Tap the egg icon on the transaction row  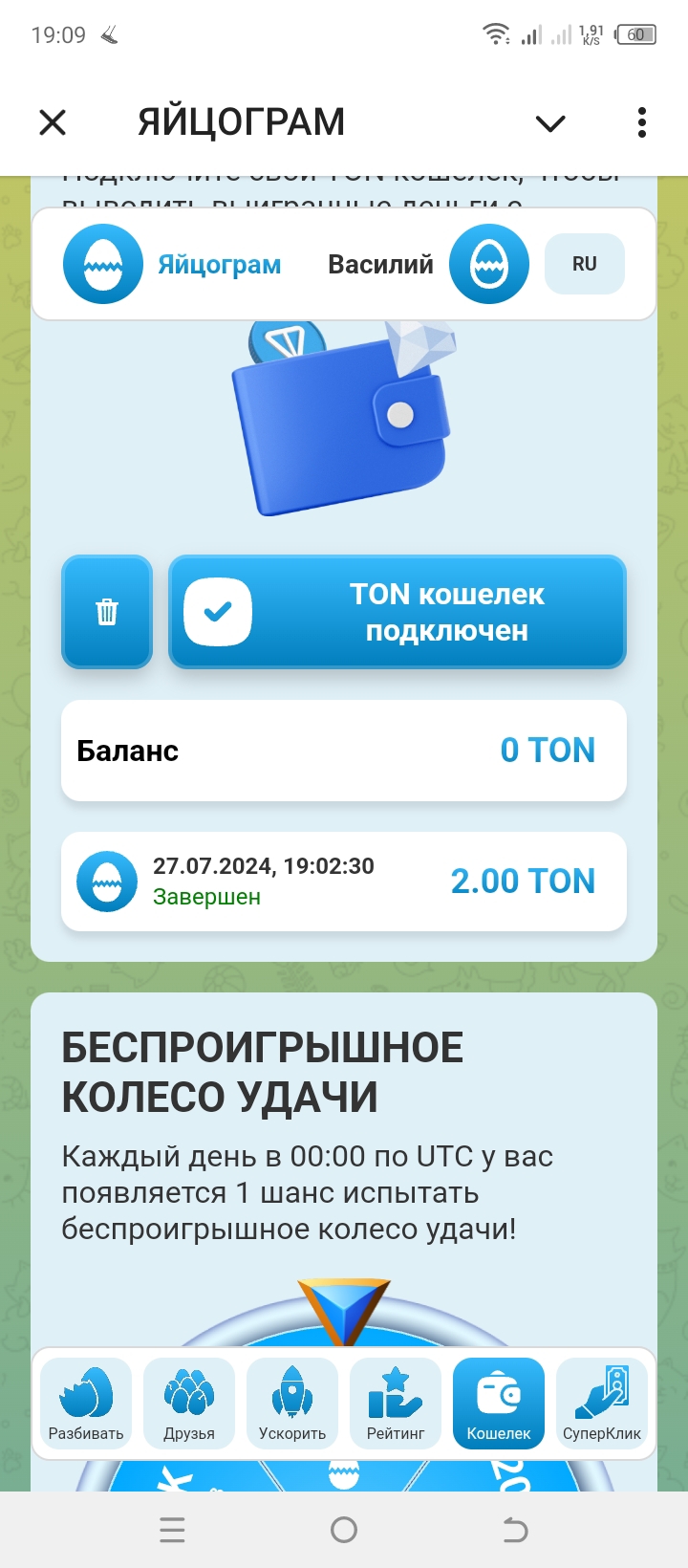[107, 881]
